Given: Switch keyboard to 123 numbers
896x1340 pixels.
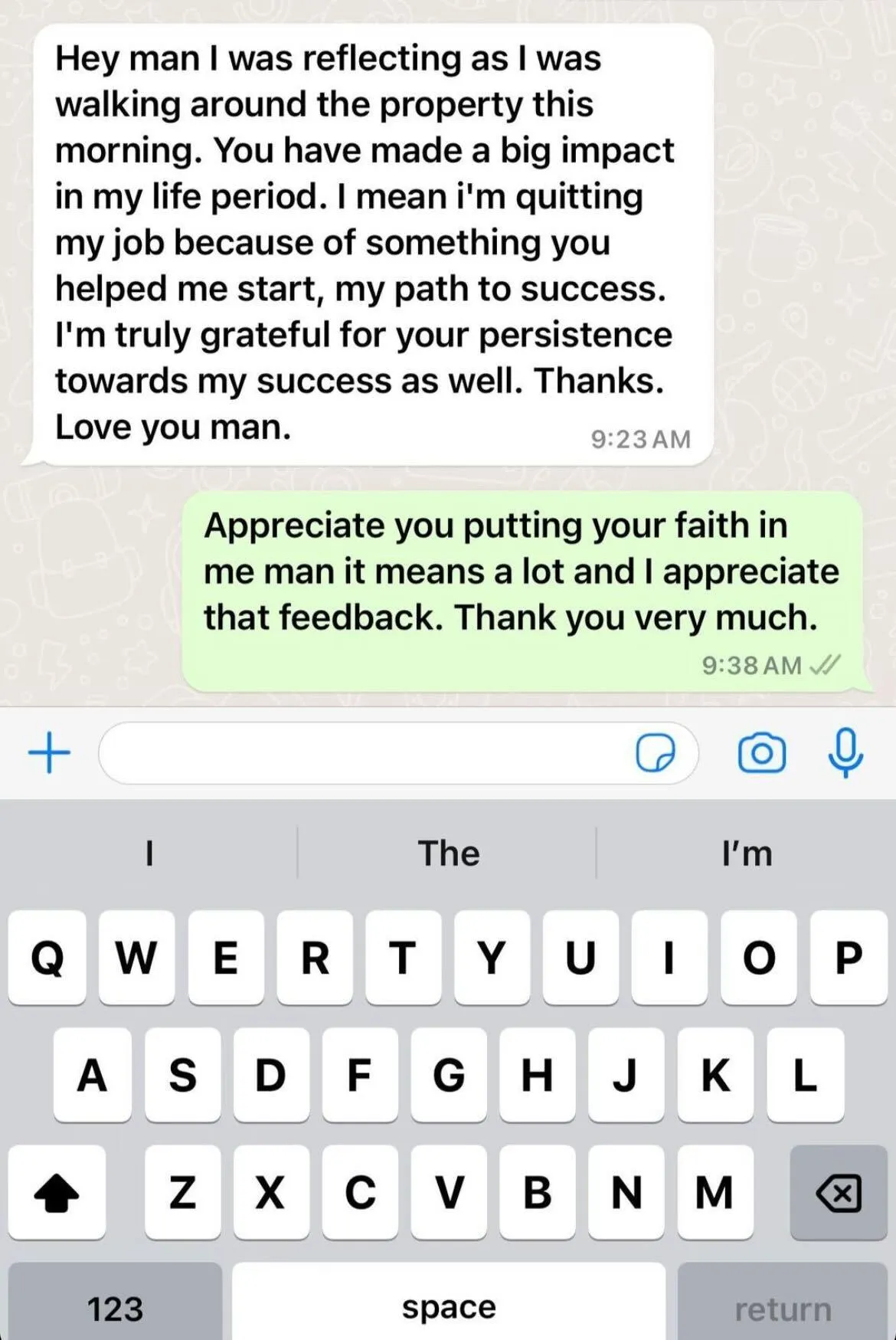Looking at the screenshot, I should coord(115,1308).
